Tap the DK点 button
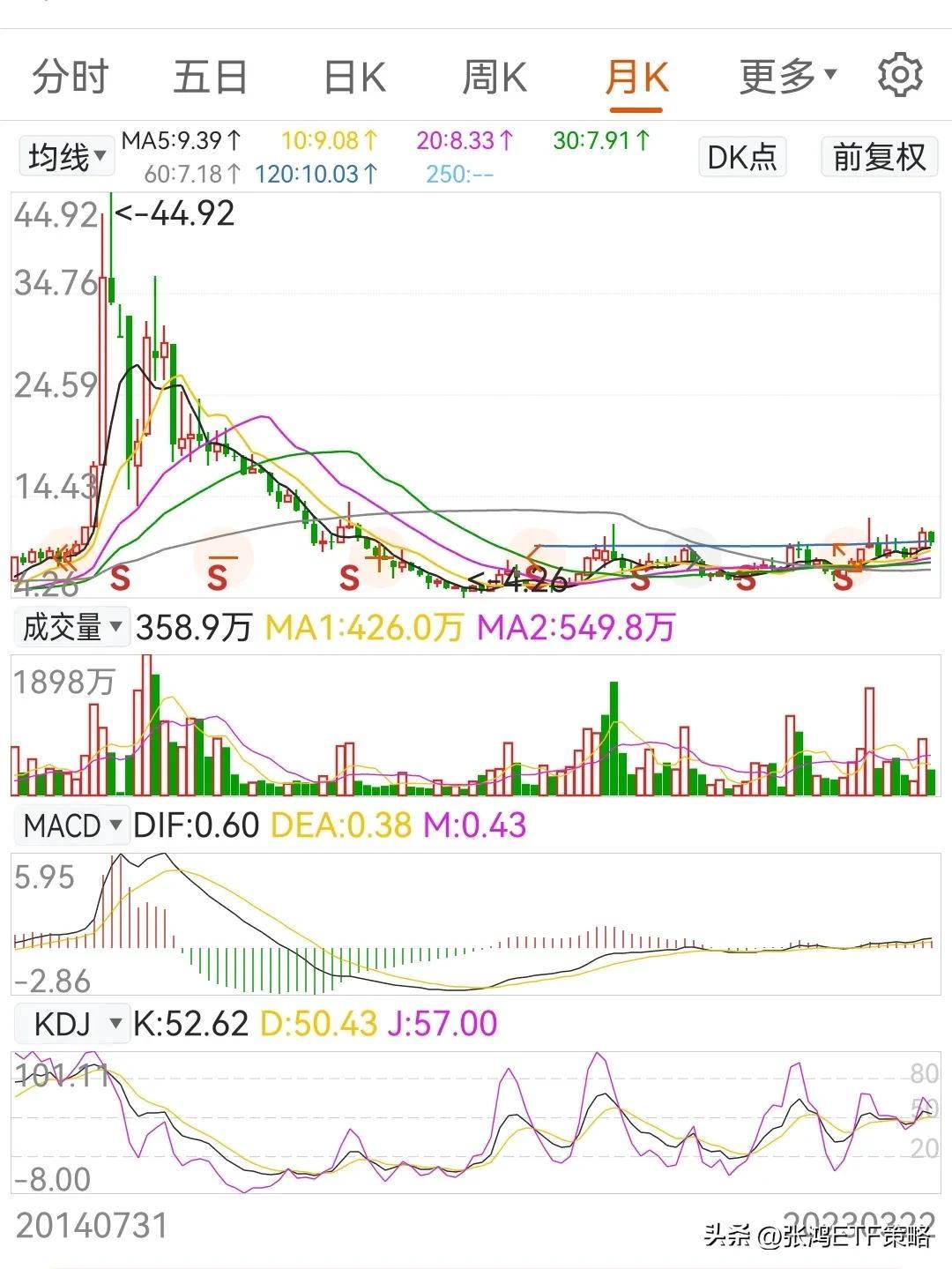952x1269 pixels. [x=742, y=158]
